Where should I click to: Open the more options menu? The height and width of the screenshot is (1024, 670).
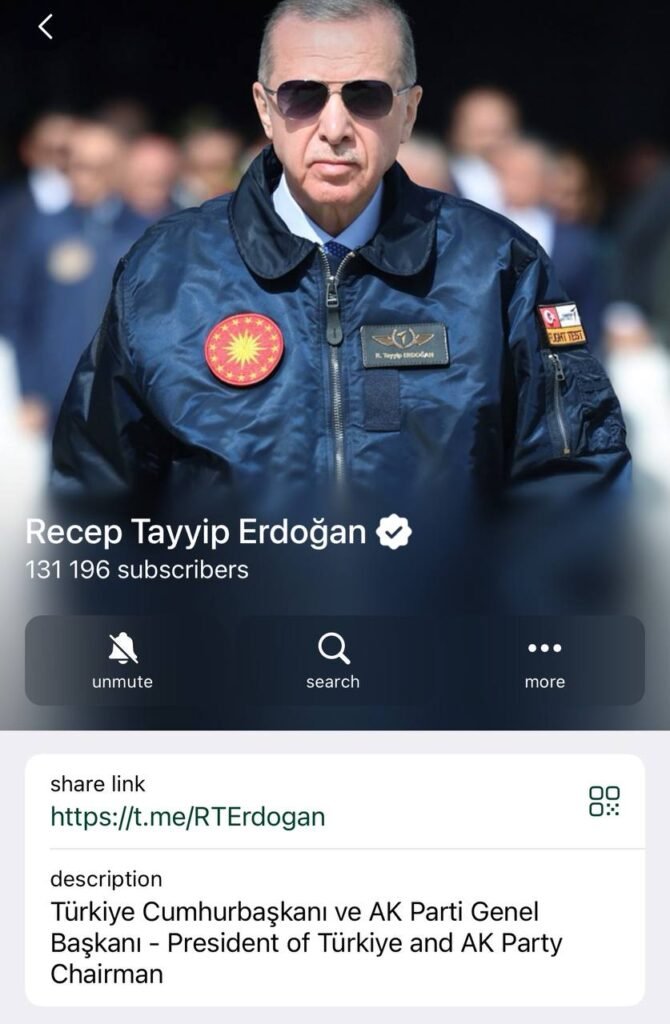544,661
